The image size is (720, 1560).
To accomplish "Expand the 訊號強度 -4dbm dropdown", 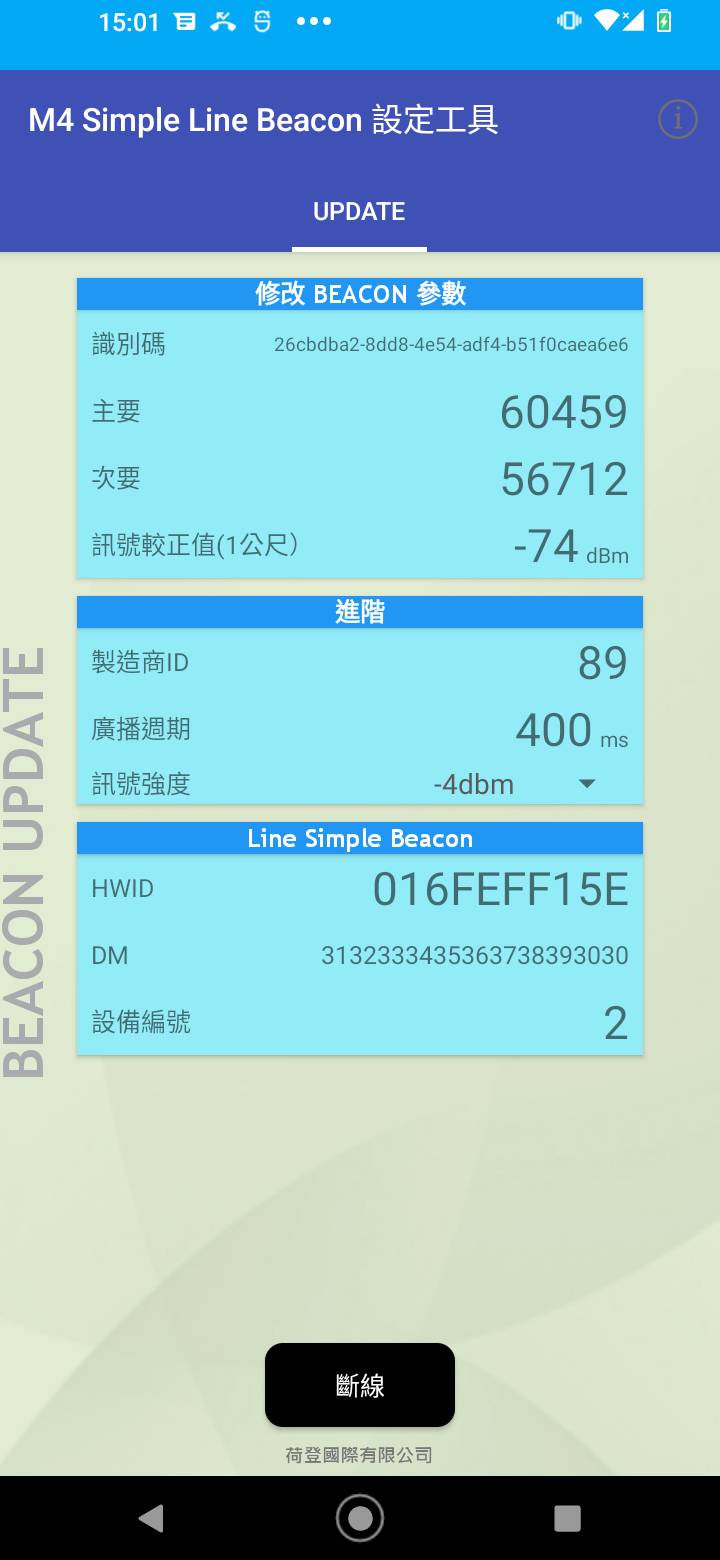I will [x=514, y=784].
